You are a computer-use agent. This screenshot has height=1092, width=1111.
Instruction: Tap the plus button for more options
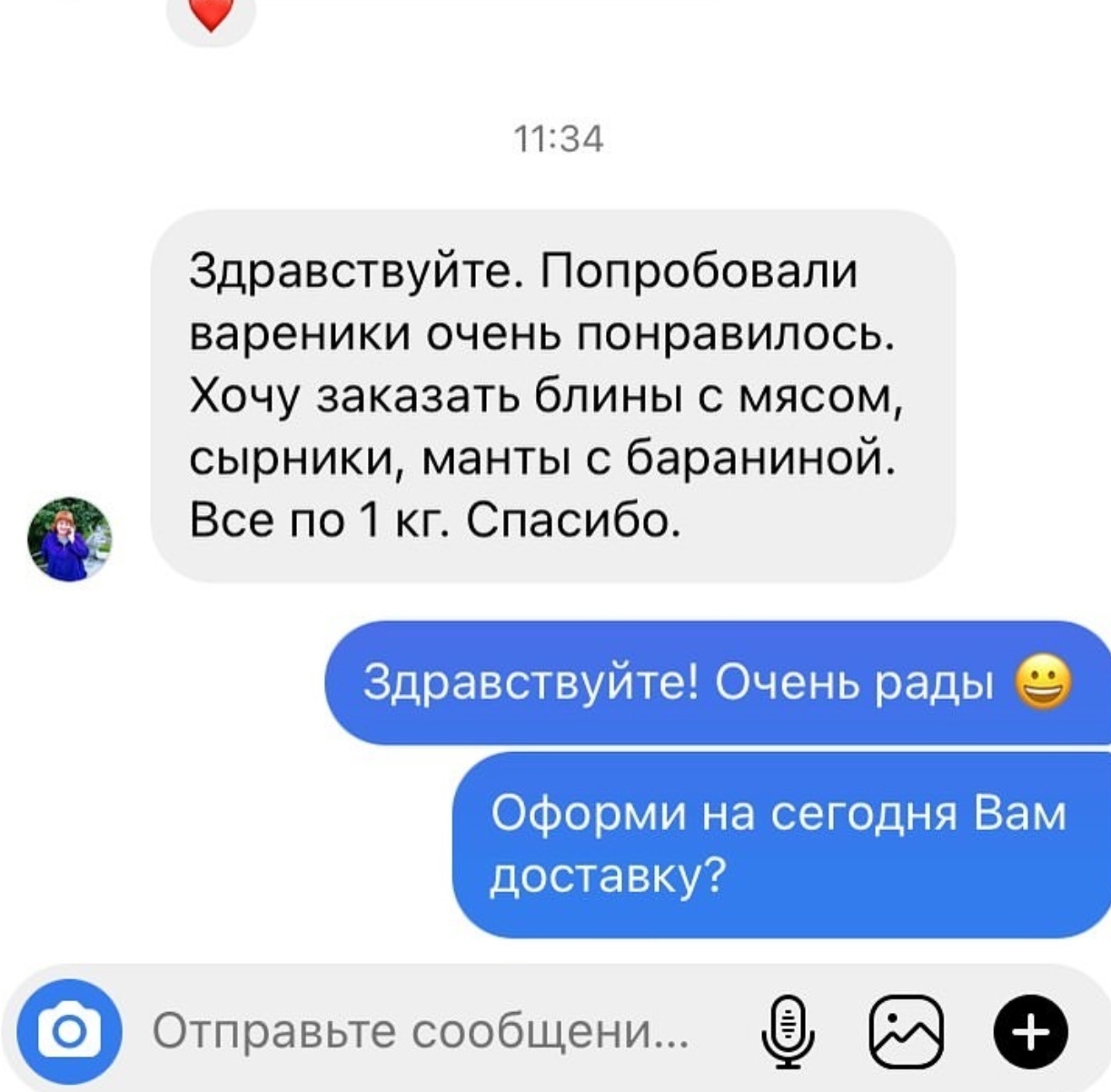(1030, 1031)
